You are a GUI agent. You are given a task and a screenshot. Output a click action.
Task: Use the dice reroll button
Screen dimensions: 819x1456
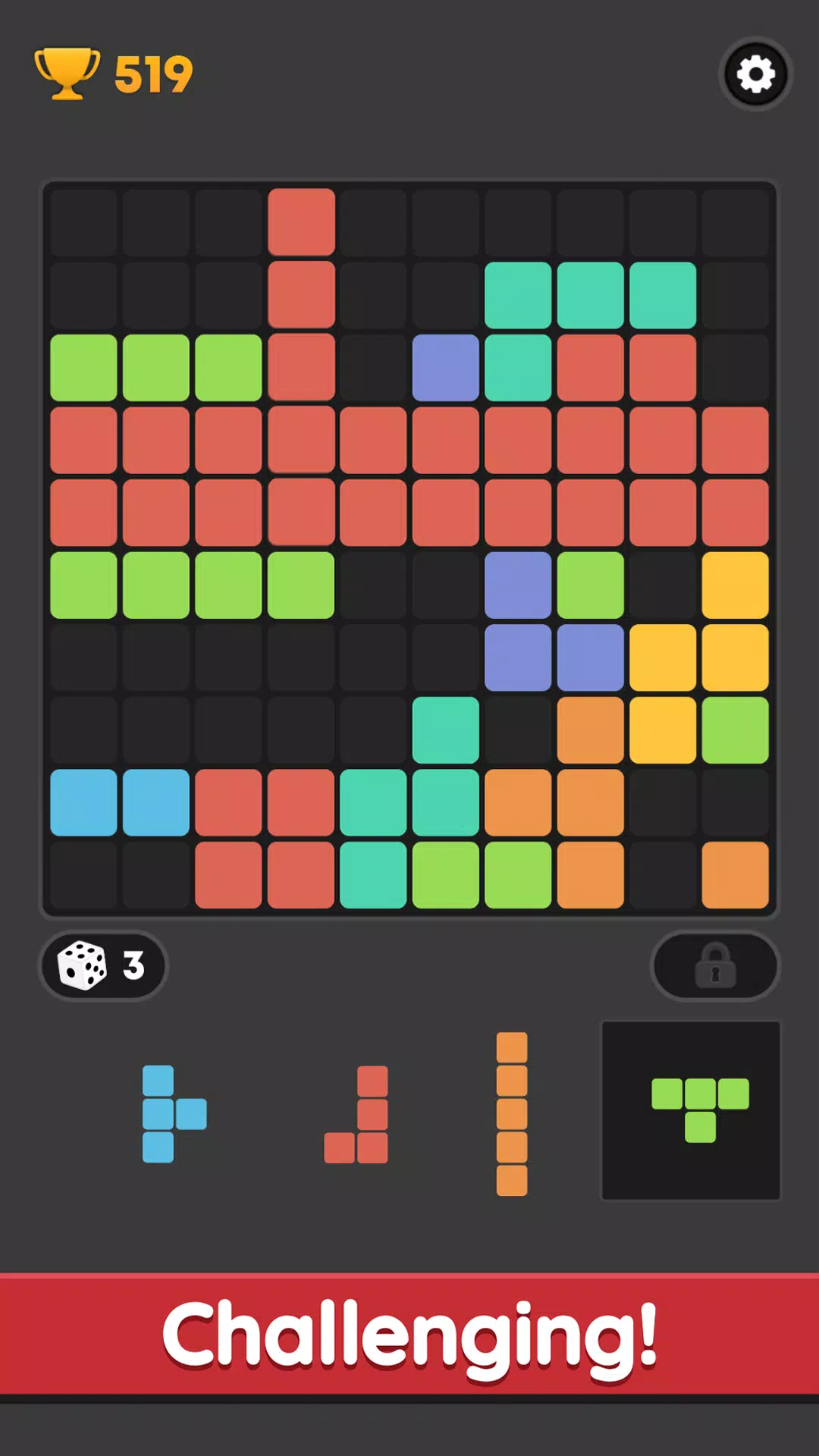pyautogui.click(x=103, y=965)
